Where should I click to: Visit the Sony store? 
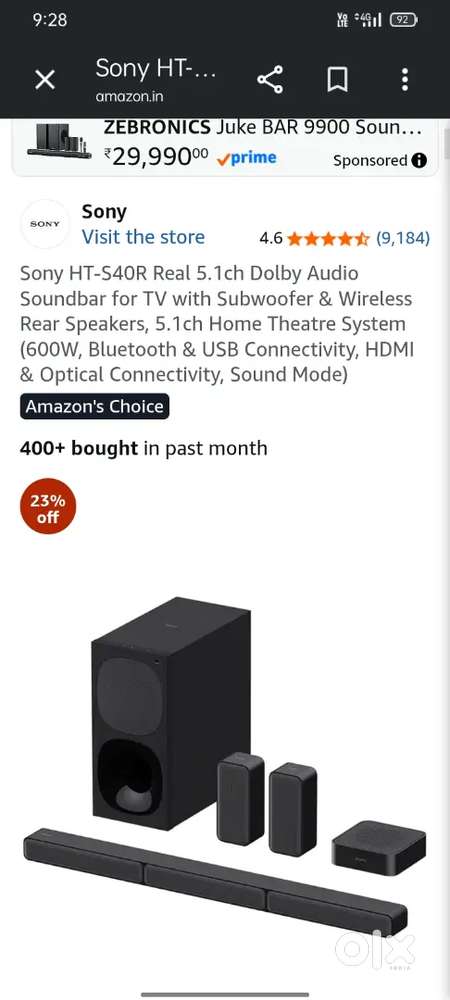[143, 237]
